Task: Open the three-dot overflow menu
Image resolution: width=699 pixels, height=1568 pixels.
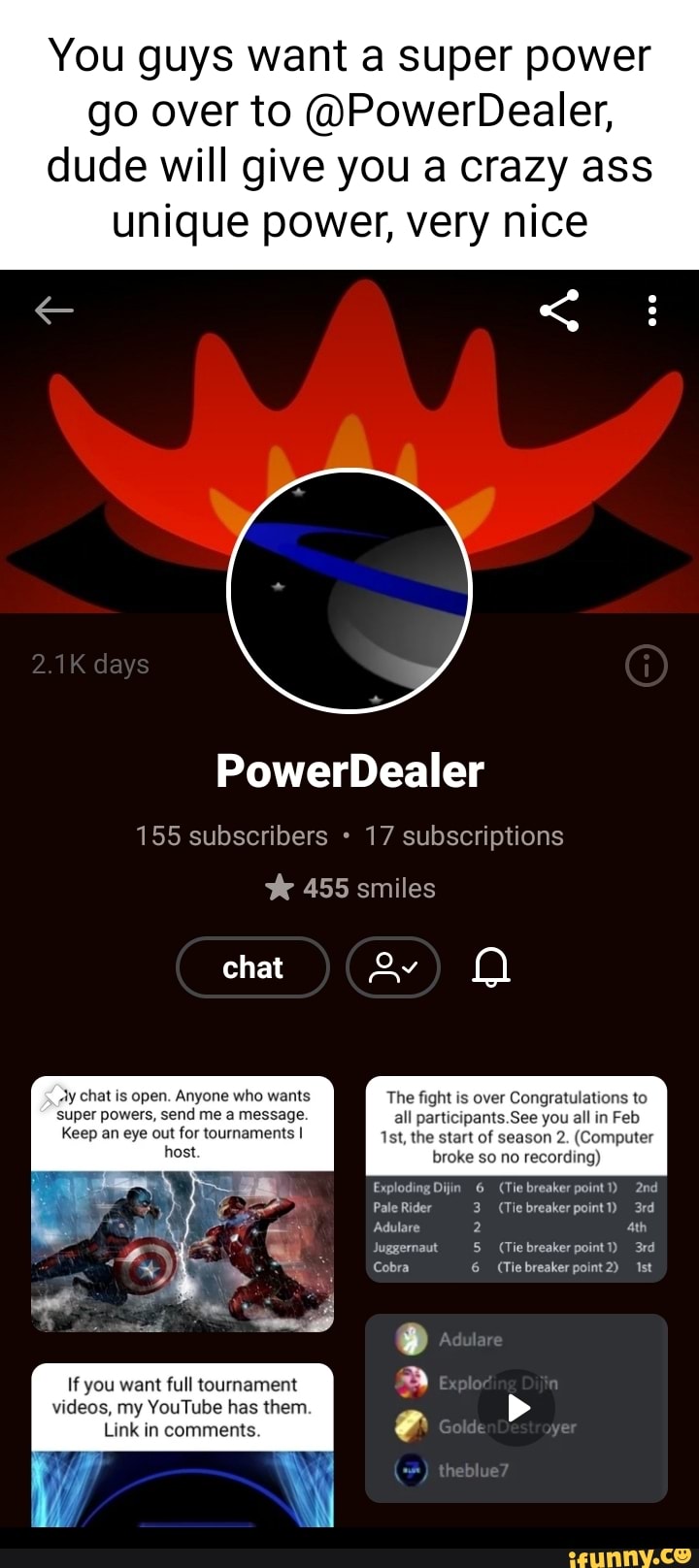Action: [x=652, y=310]
